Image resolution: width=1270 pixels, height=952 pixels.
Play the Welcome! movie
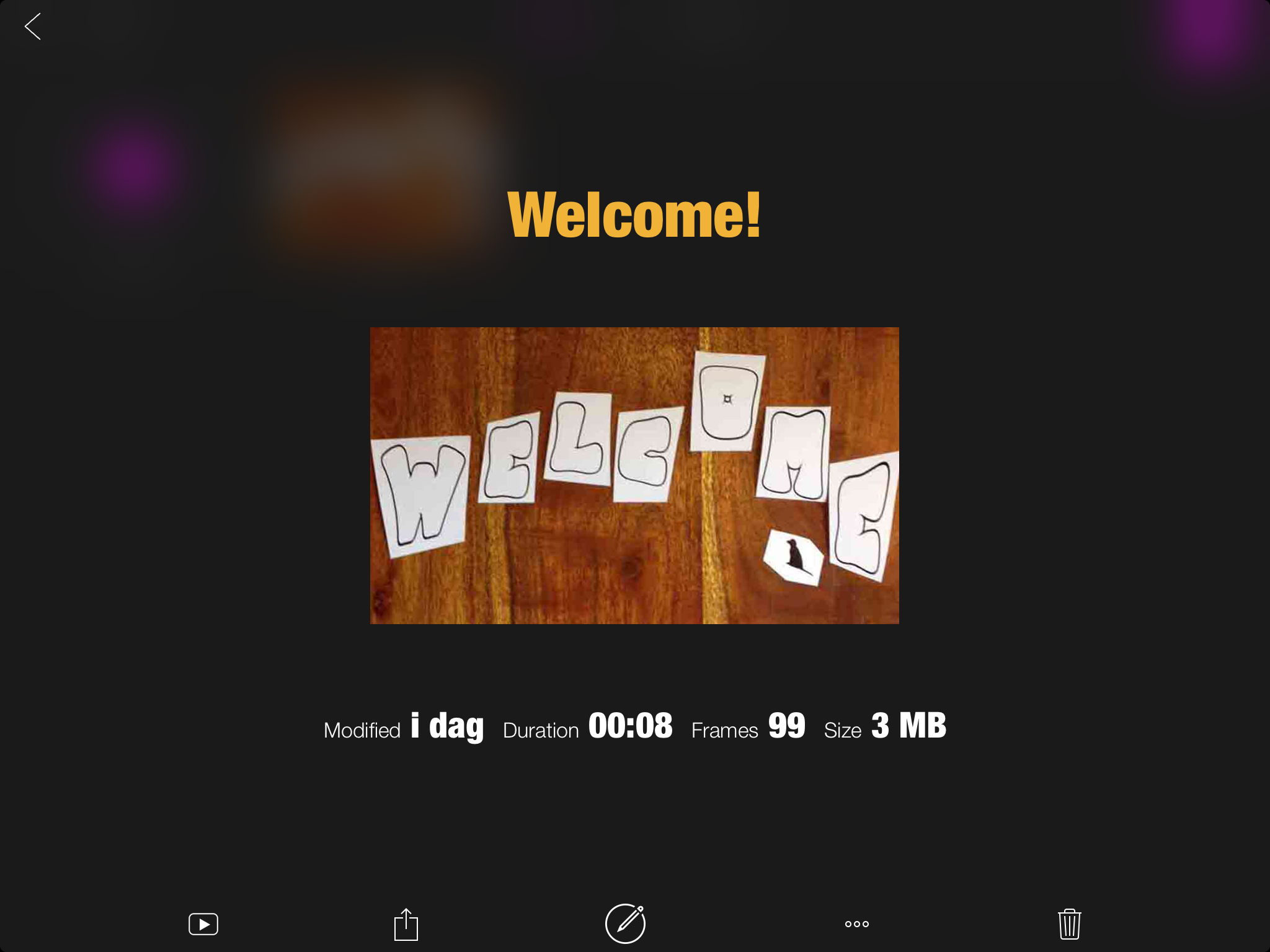click(x=203, y=924)
